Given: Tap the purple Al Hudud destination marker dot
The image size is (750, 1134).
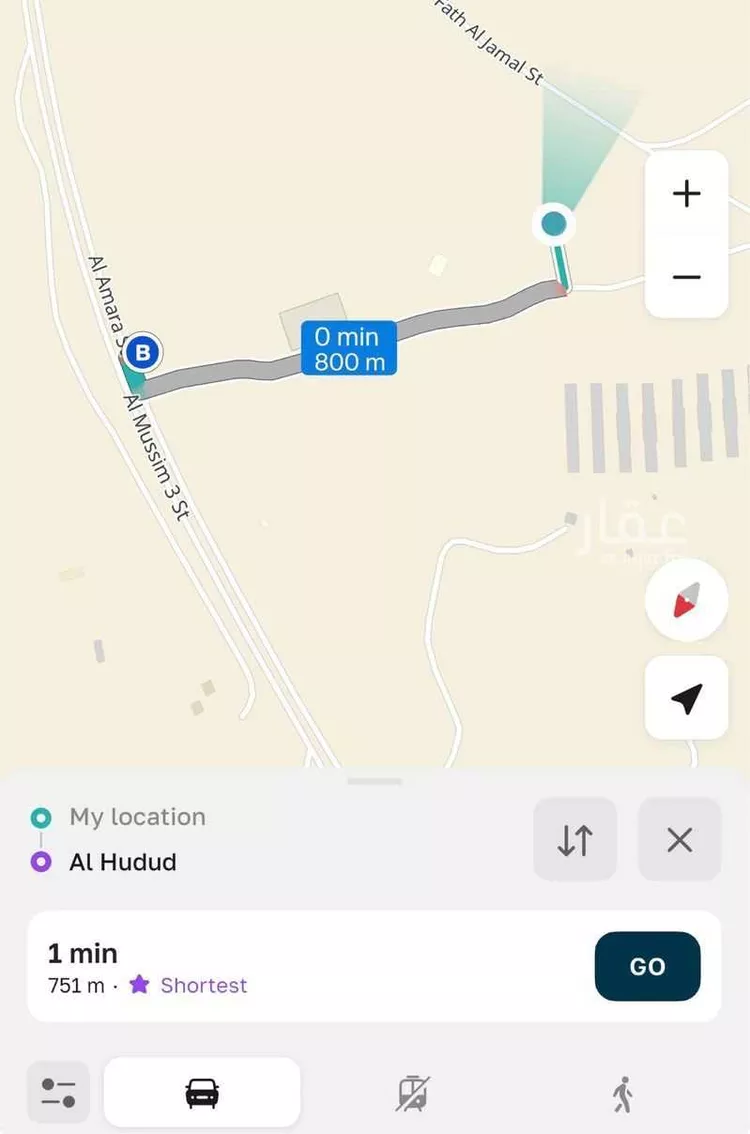Looking at the screenshot, I should pyautogui.click(x=41, y=862).
